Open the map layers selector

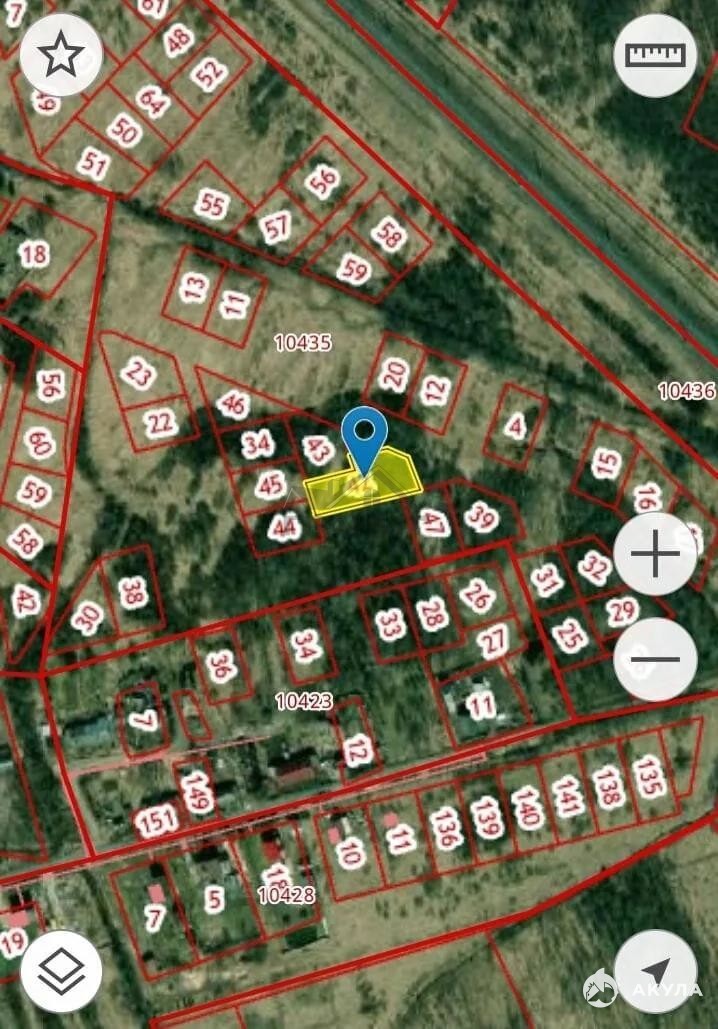[61, 970]
